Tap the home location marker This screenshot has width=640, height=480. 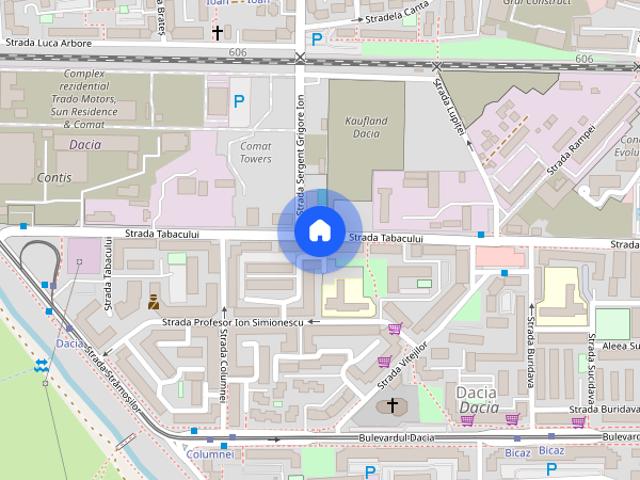click(319, 231)
